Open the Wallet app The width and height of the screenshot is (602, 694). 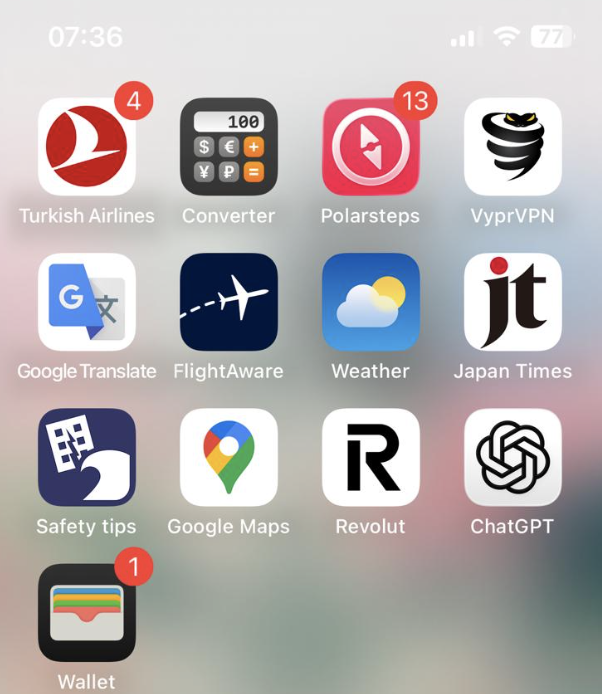pyautogui.click(x=87, y=612)
